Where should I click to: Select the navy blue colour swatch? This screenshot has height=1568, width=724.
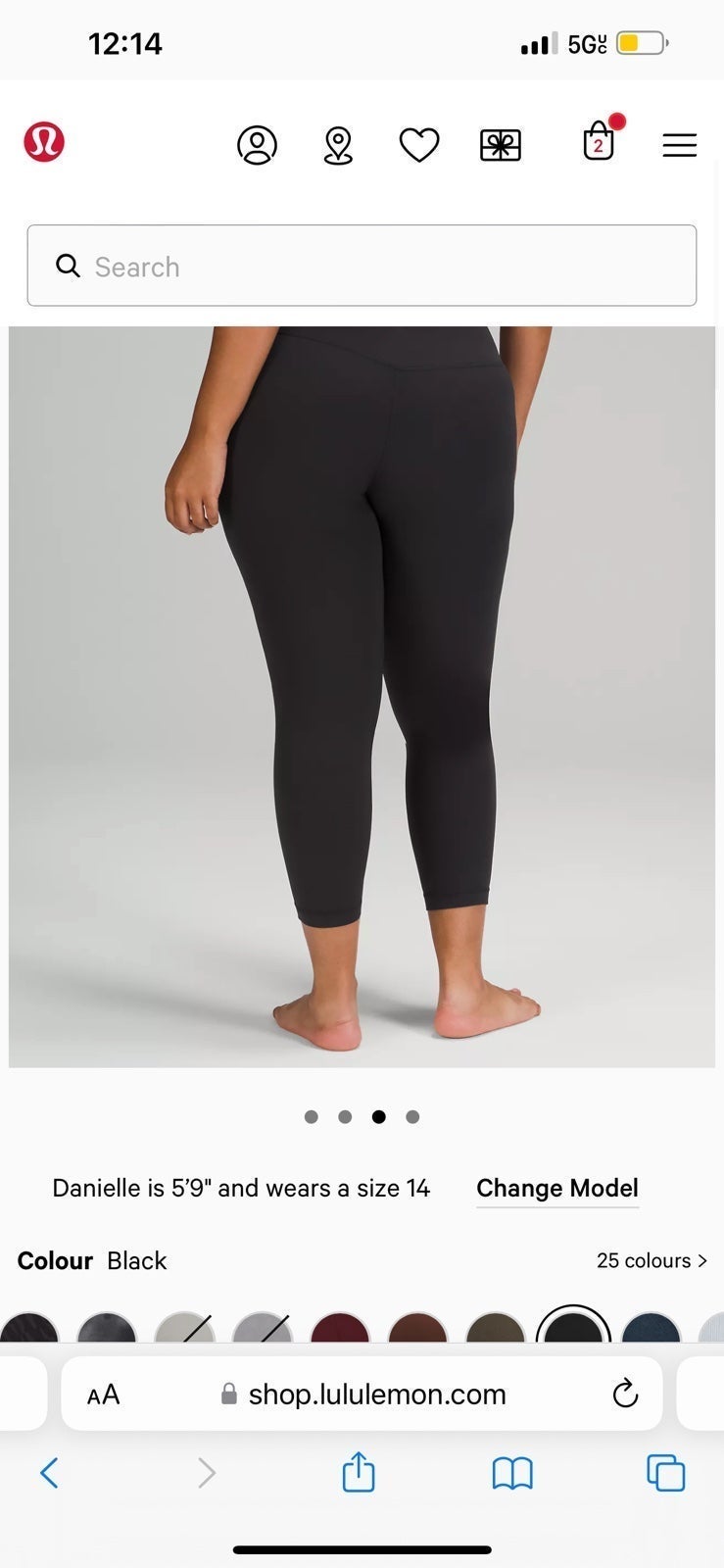pyautogui.click(x=652, y=1328)
